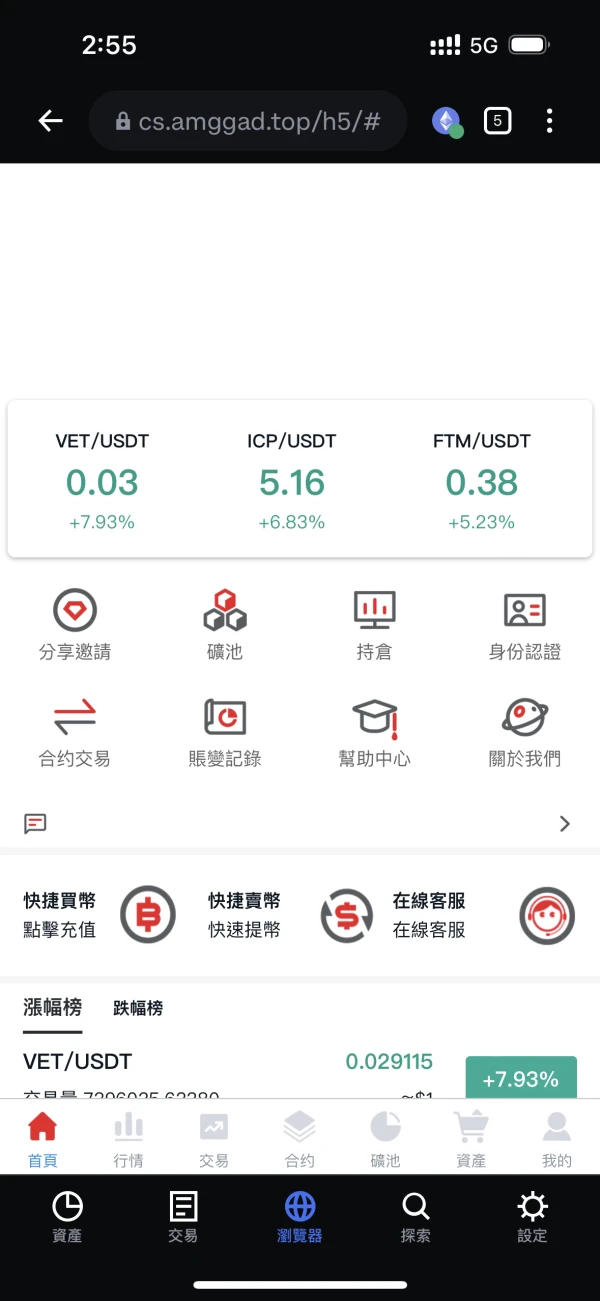Open the browser overflow menu
Screen dimensions: 600x1301
pyautogui.click(x=549, y=121)
